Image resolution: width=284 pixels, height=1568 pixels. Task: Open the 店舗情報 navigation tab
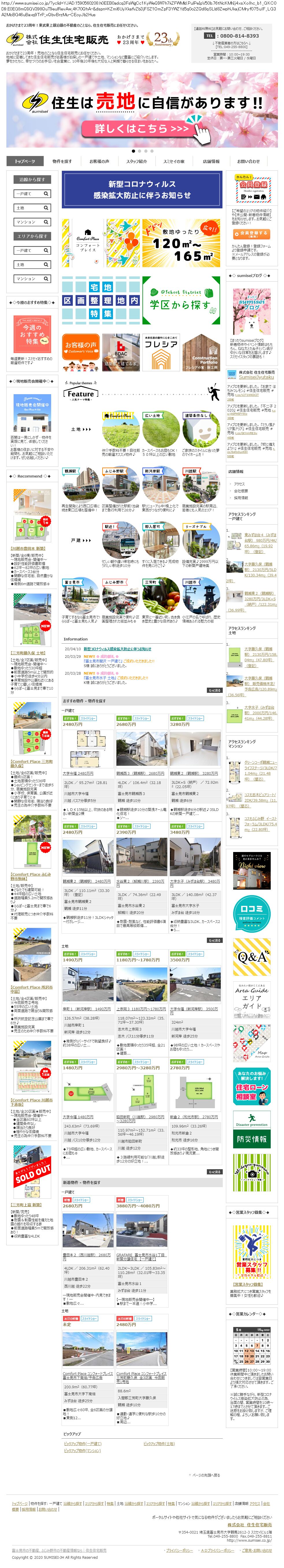pyautogui.click(x=211, y=161)
